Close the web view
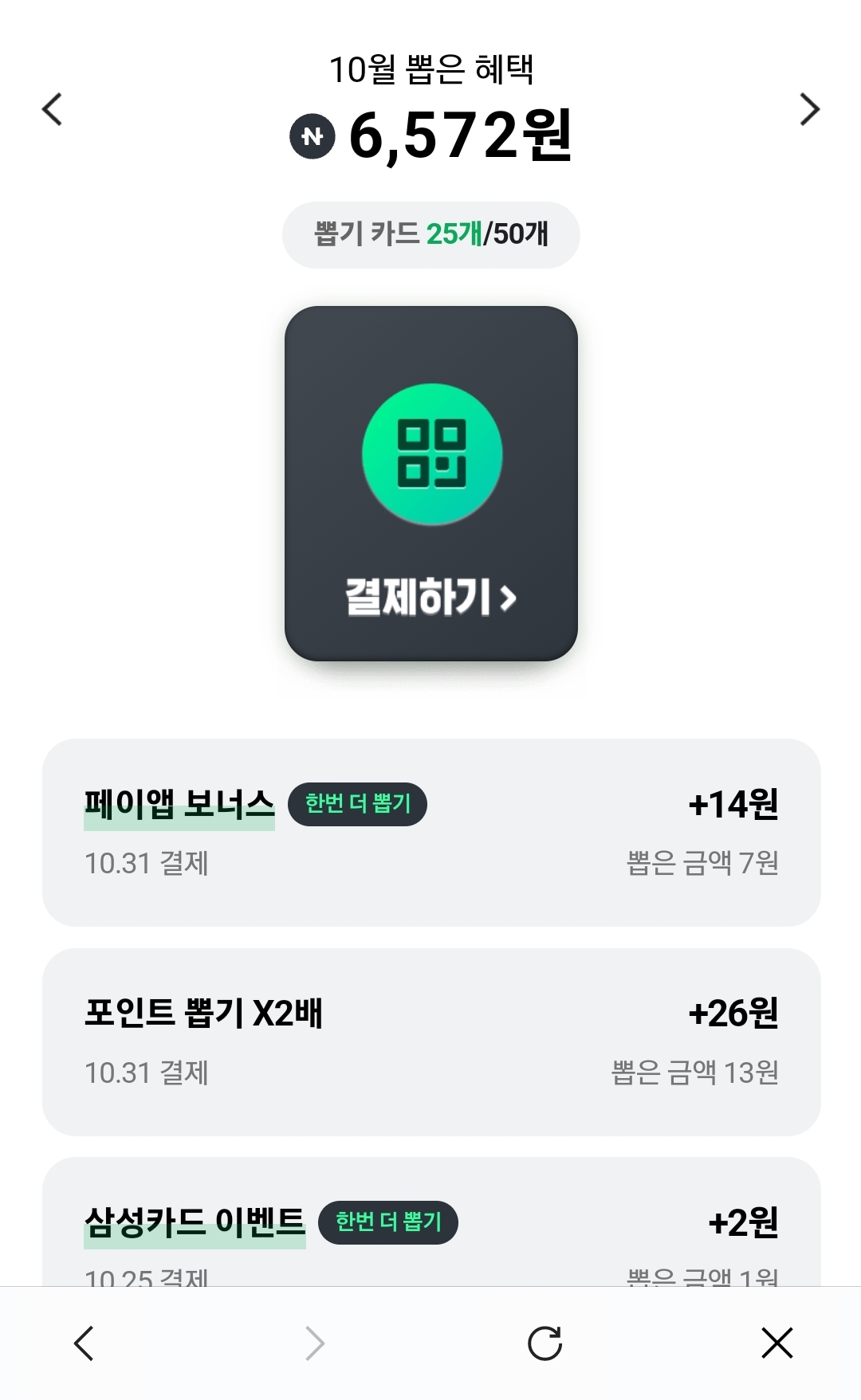Image resolution: width=861 pixels, height=1400 pixels. 776,1343
